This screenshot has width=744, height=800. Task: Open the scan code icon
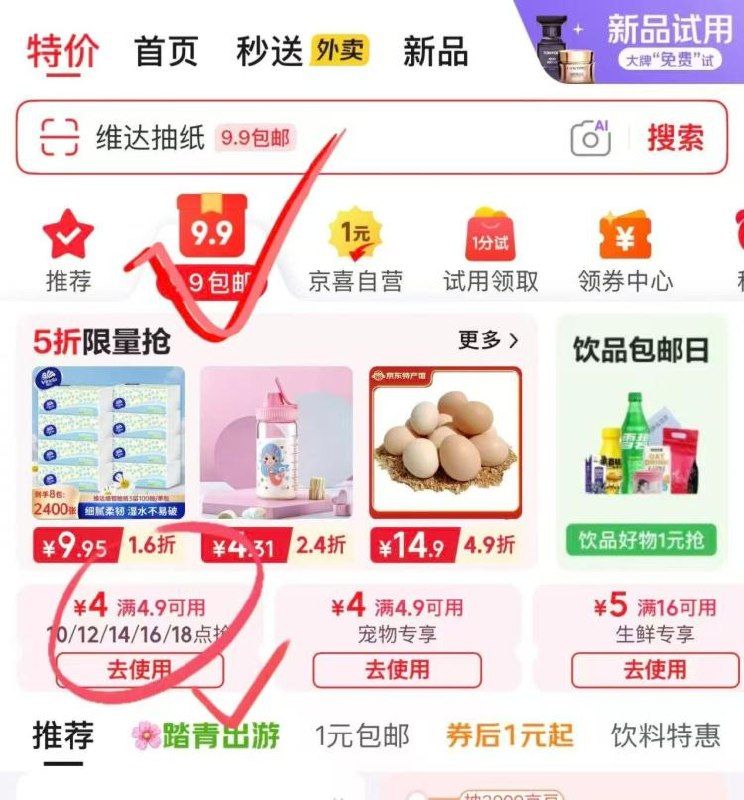tap(59, 138)
